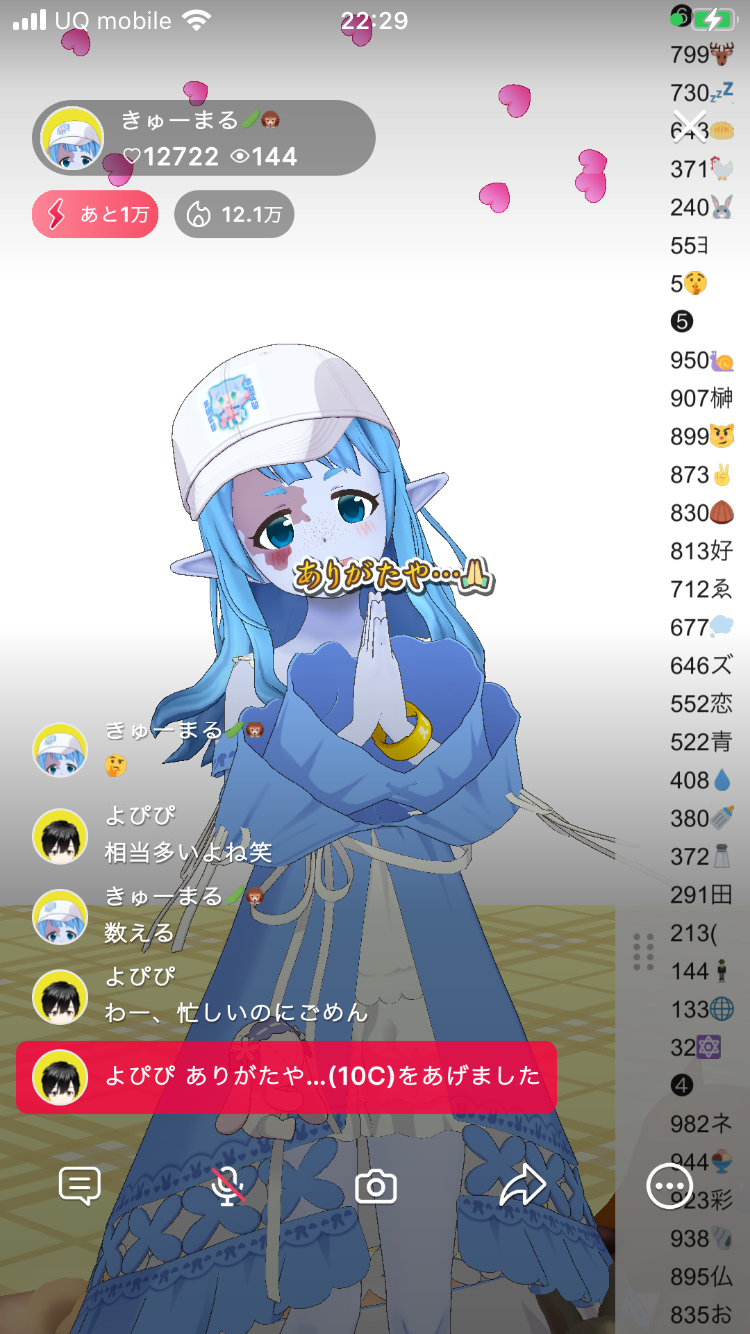750x1334 pixels.
Task: Open きゅーまる's avatar on 数える comment
Action: (x=60, y=915)
